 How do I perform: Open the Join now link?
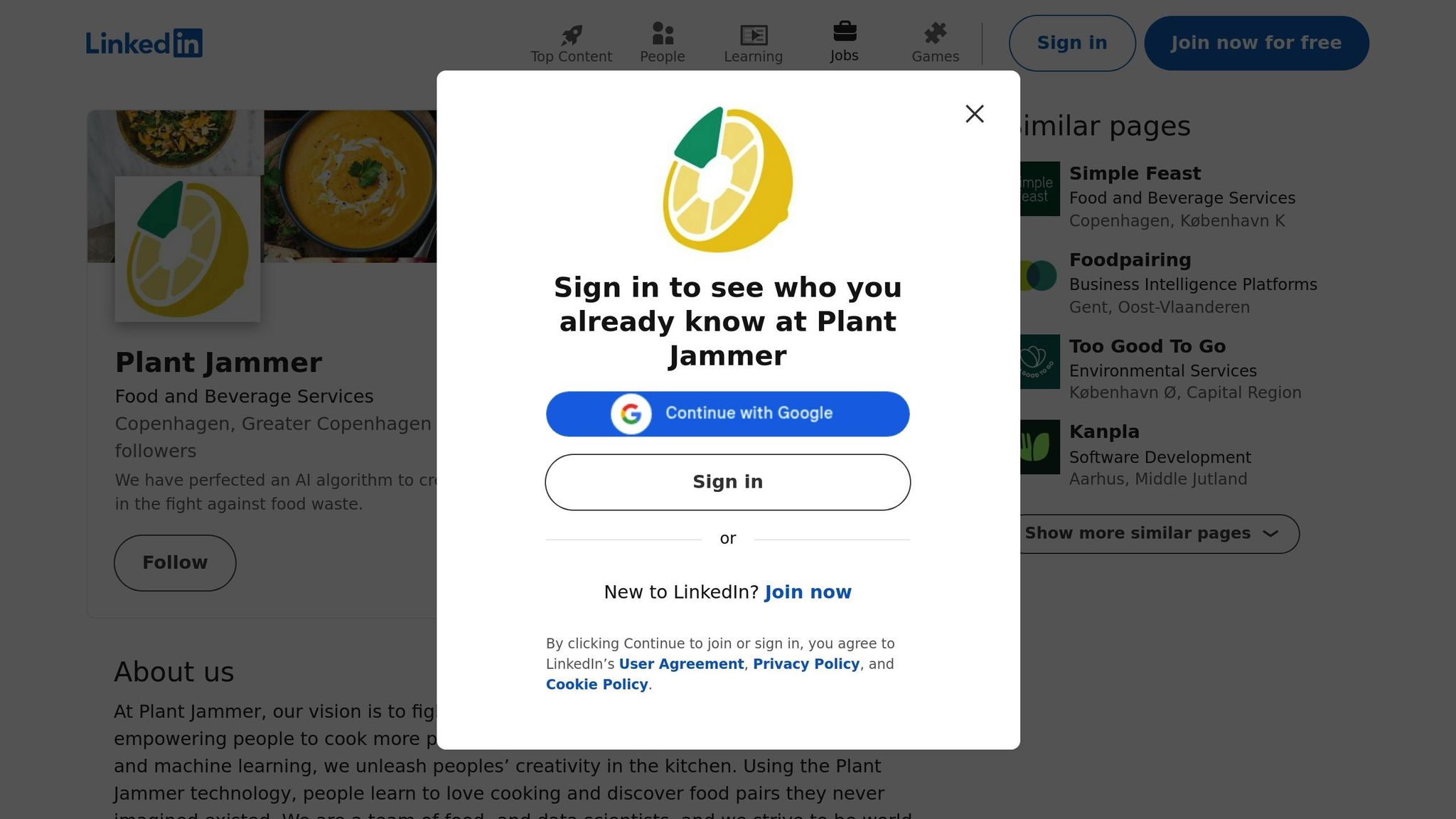coord(808,592)
